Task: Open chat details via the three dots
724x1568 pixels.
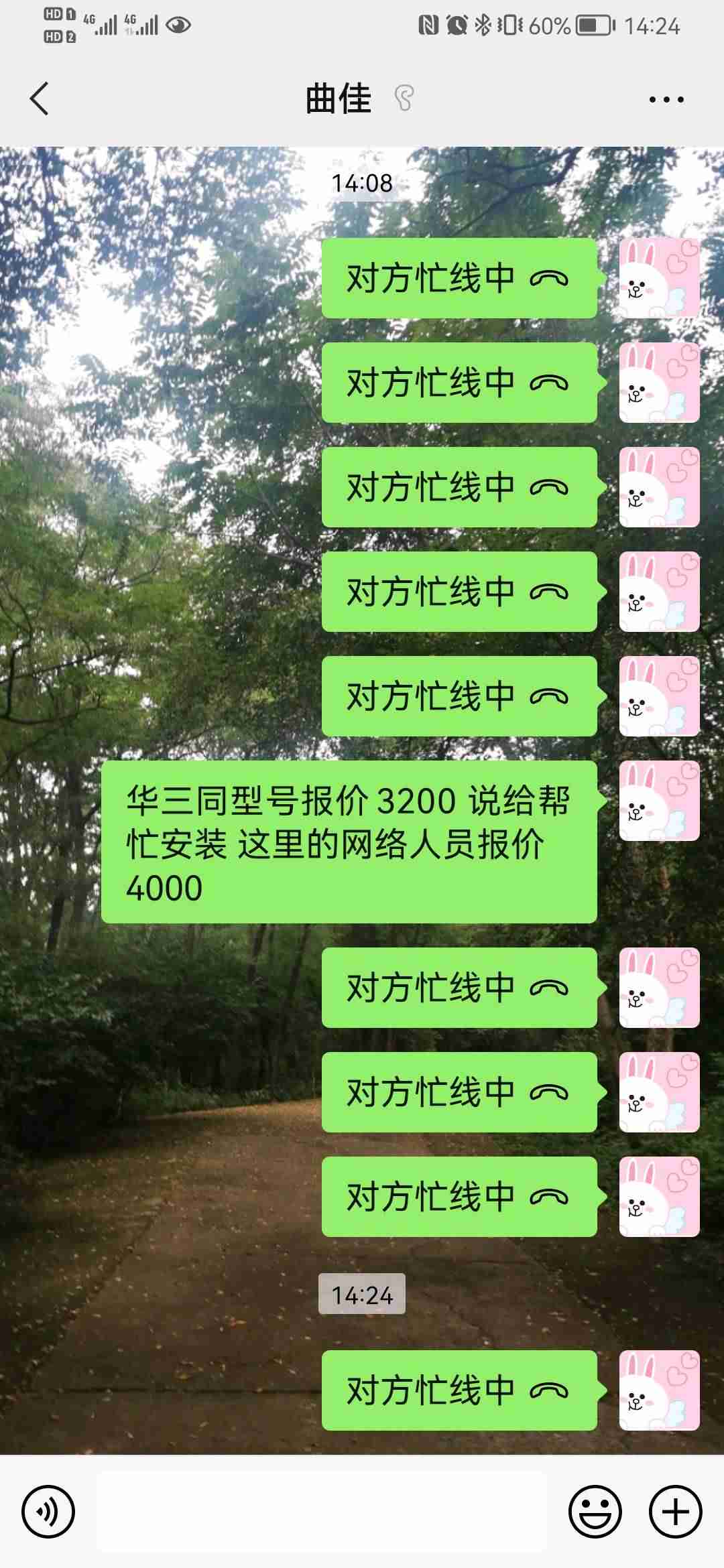Action: 666,99
